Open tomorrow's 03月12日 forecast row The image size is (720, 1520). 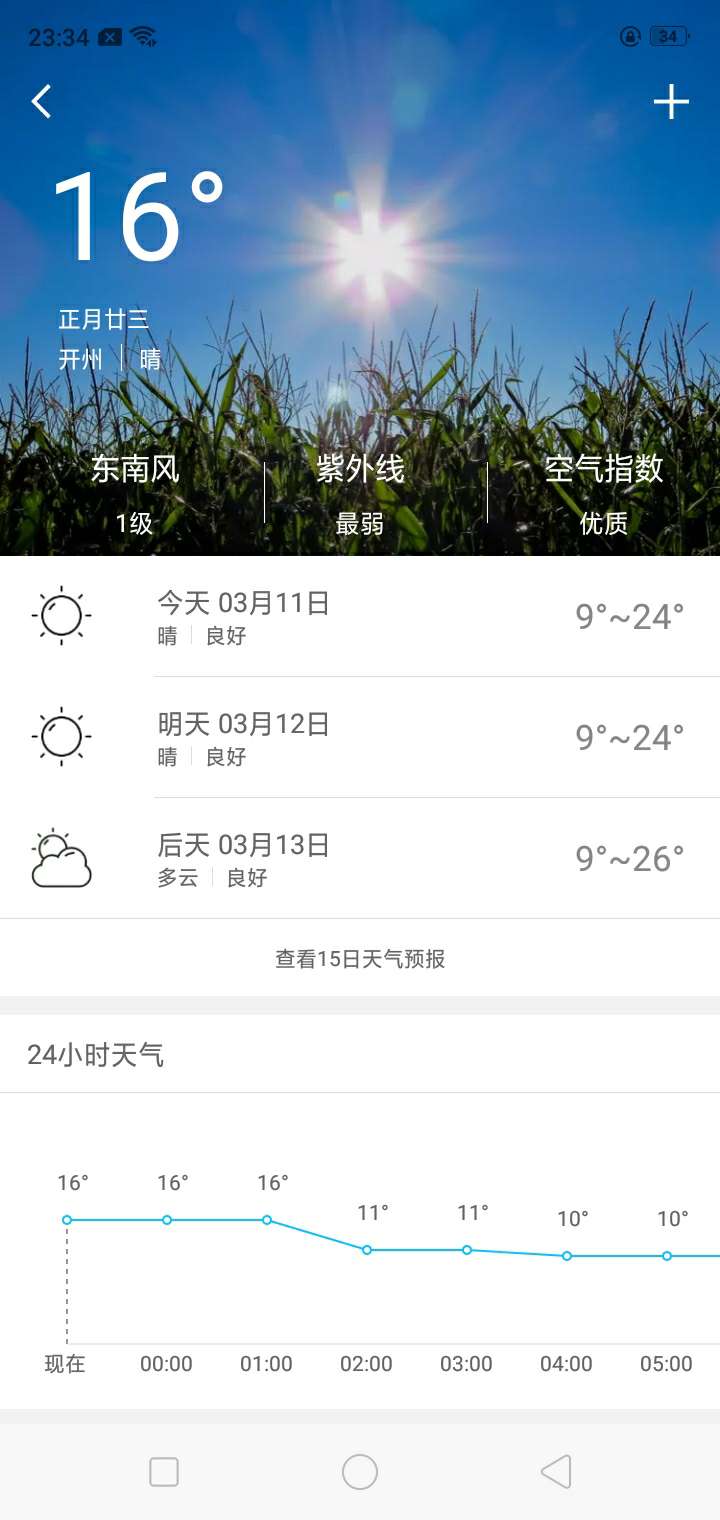[360, 738]
